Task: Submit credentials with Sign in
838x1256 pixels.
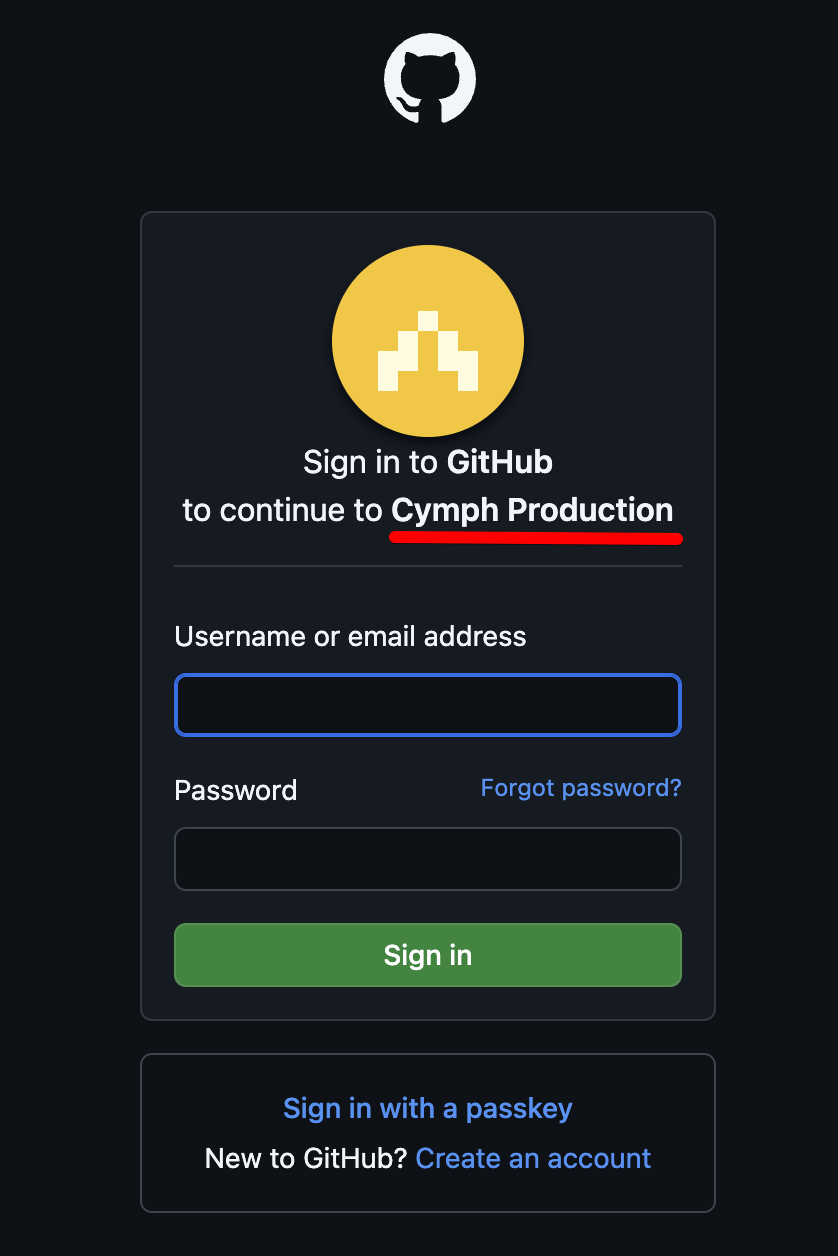Action: [x=428, y=955]
